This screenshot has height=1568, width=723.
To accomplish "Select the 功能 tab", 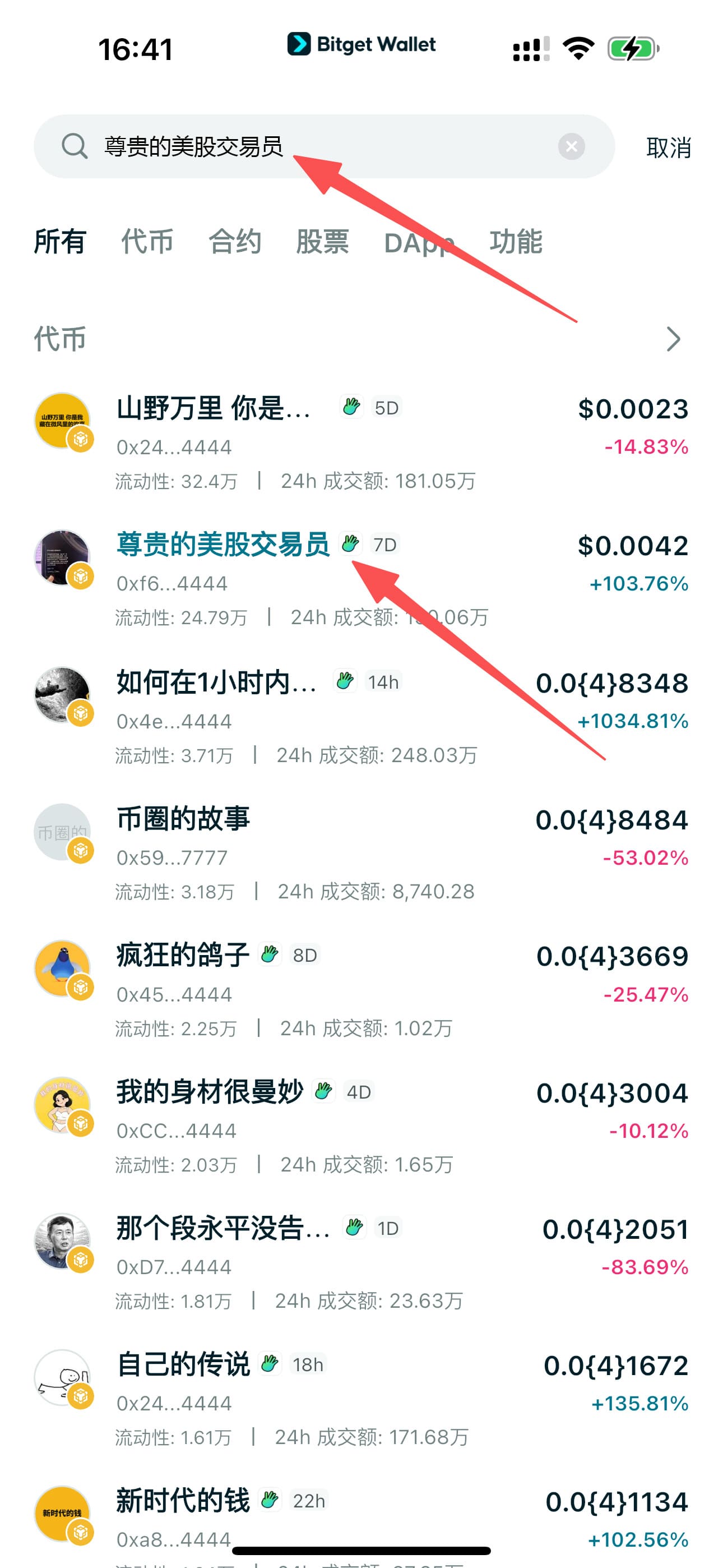I will (x=516, y=242).
